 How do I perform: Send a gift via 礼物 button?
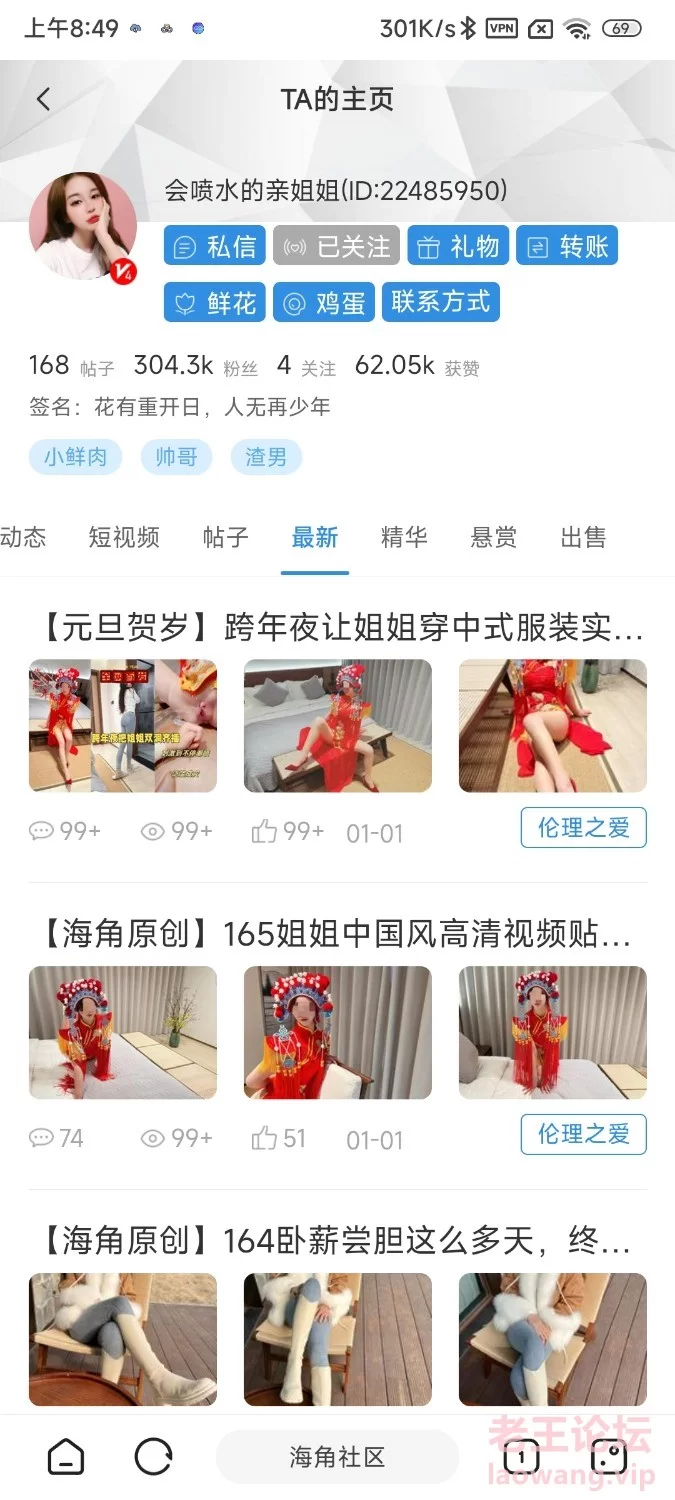pos(458,246)
